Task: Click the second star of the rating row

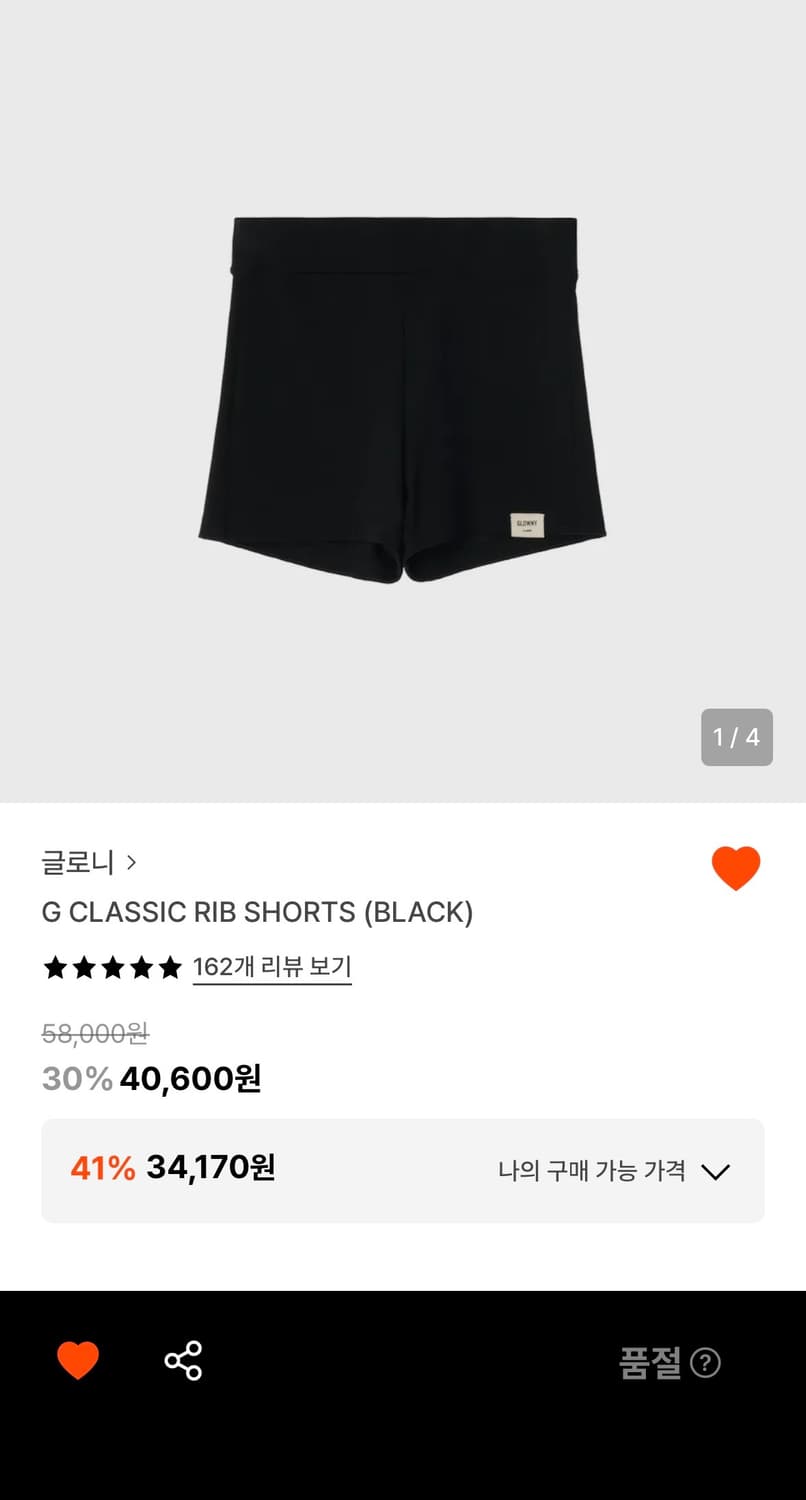Action: pyautogui.click(x=85, y=967)
